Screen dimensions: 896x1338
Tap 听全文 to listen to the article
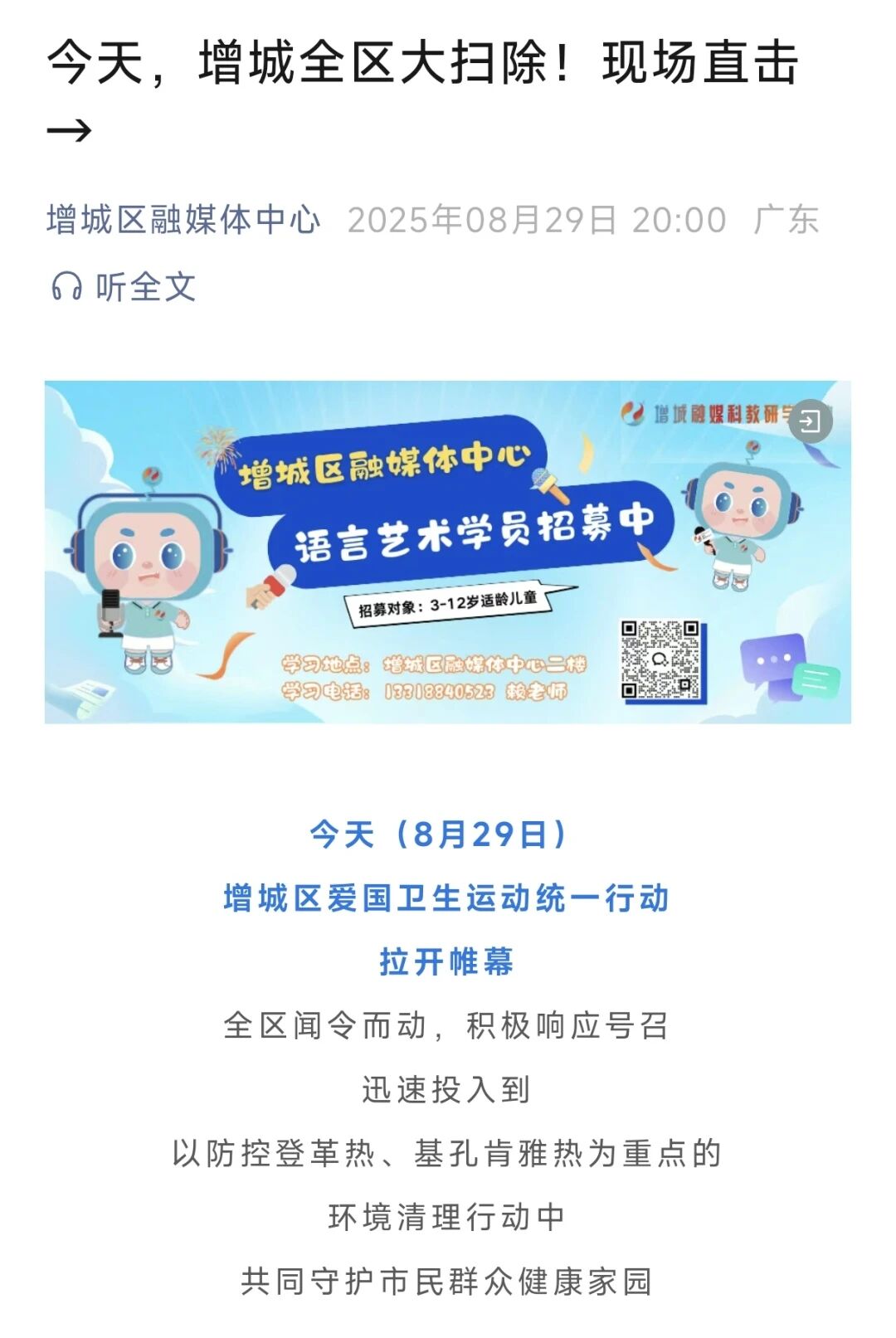pyautogui.click(x=124, y=287)
